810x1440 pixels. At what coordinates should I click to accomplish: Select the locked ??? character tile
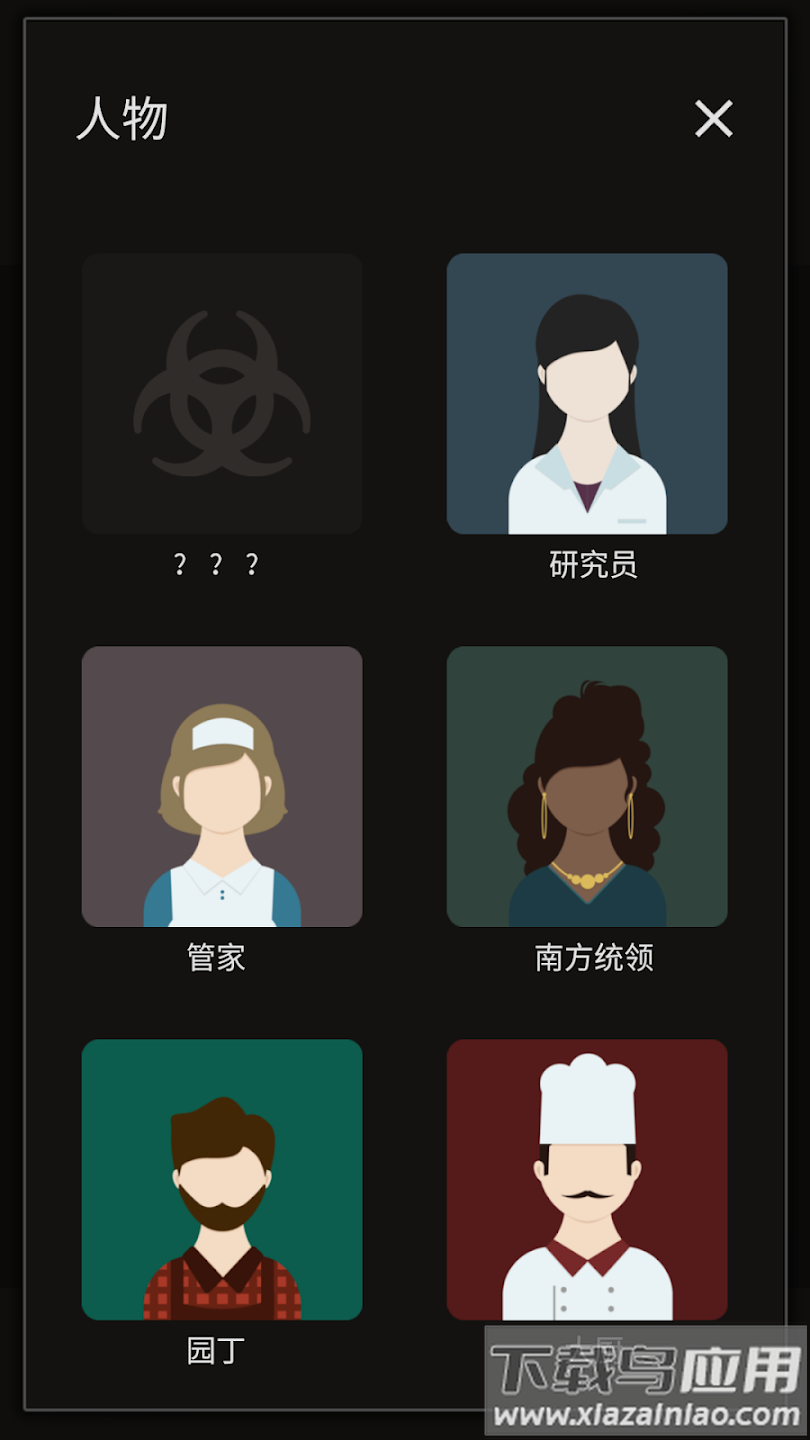coord(222,393)
